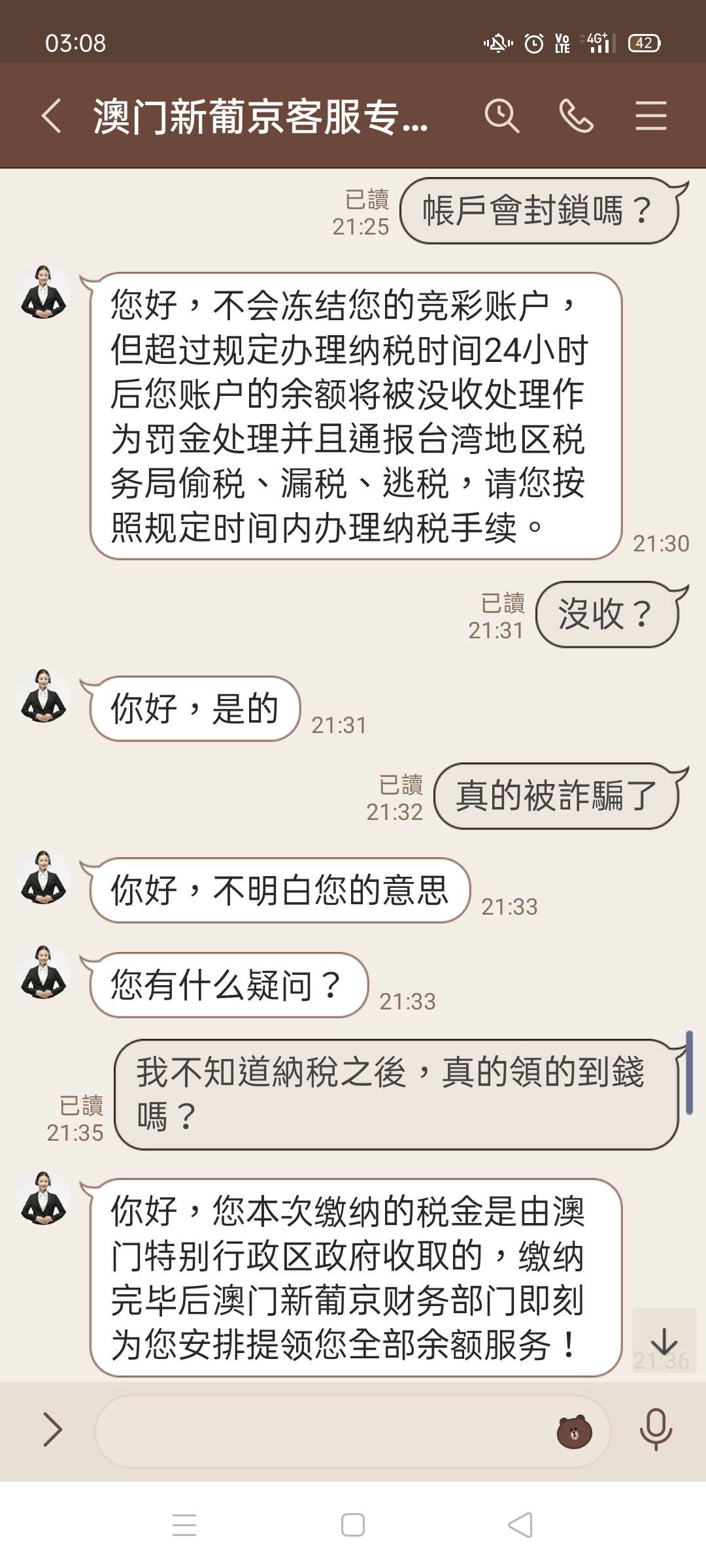
Task: Go back from the 澳门新葡京 chat
Action: point(51,116)
